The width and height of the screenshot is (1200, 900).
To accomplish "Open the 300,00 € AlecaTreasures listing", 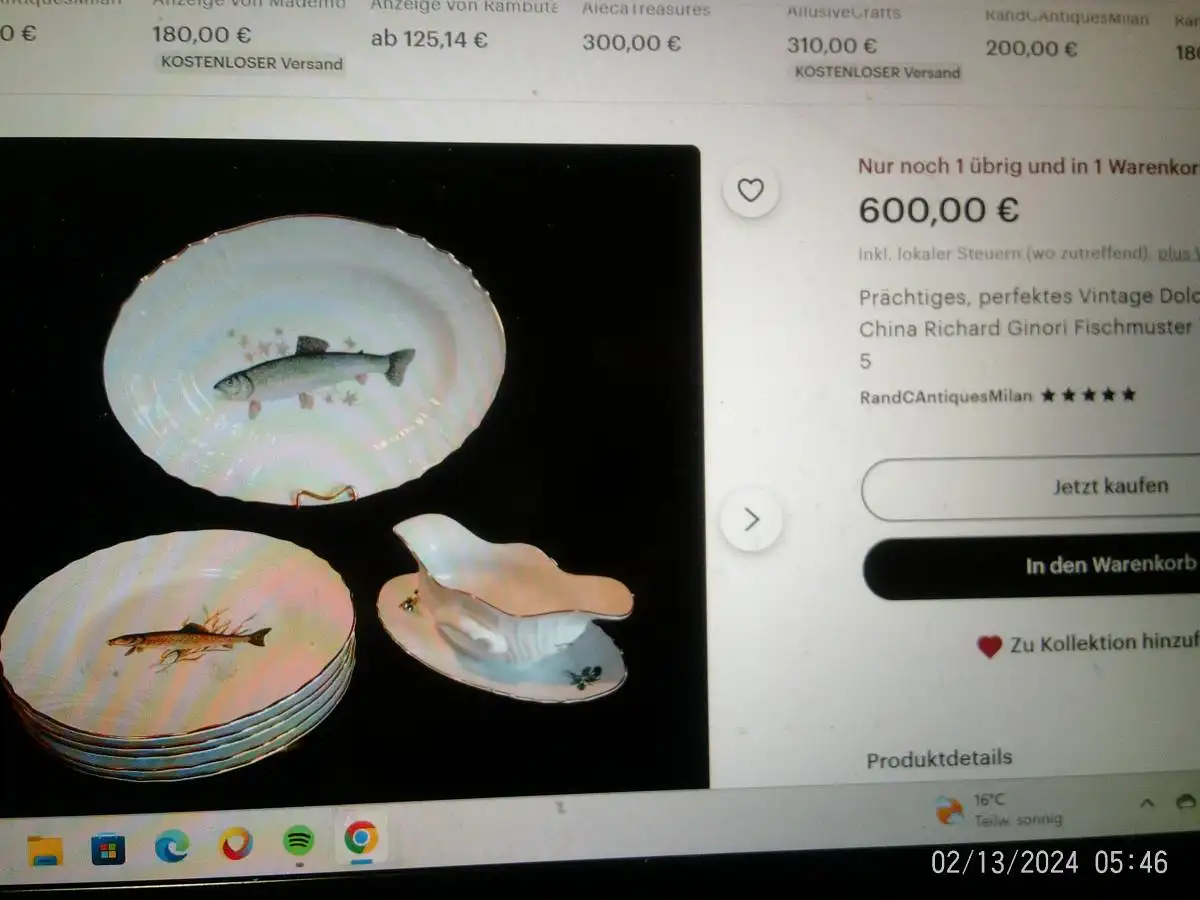I will [x=632, y=42].
